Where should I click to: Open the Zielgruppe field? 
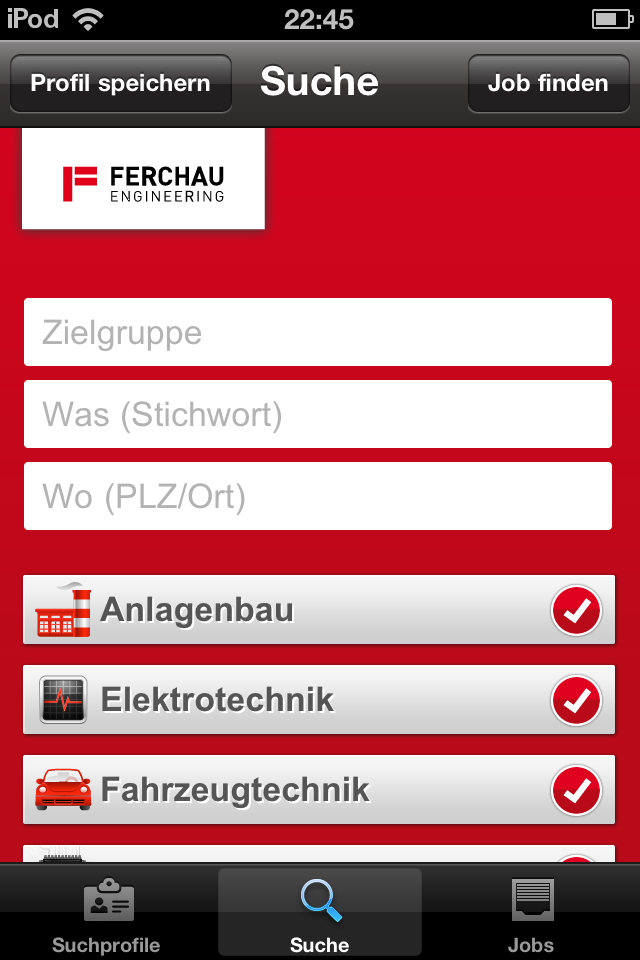pos(318,332)
